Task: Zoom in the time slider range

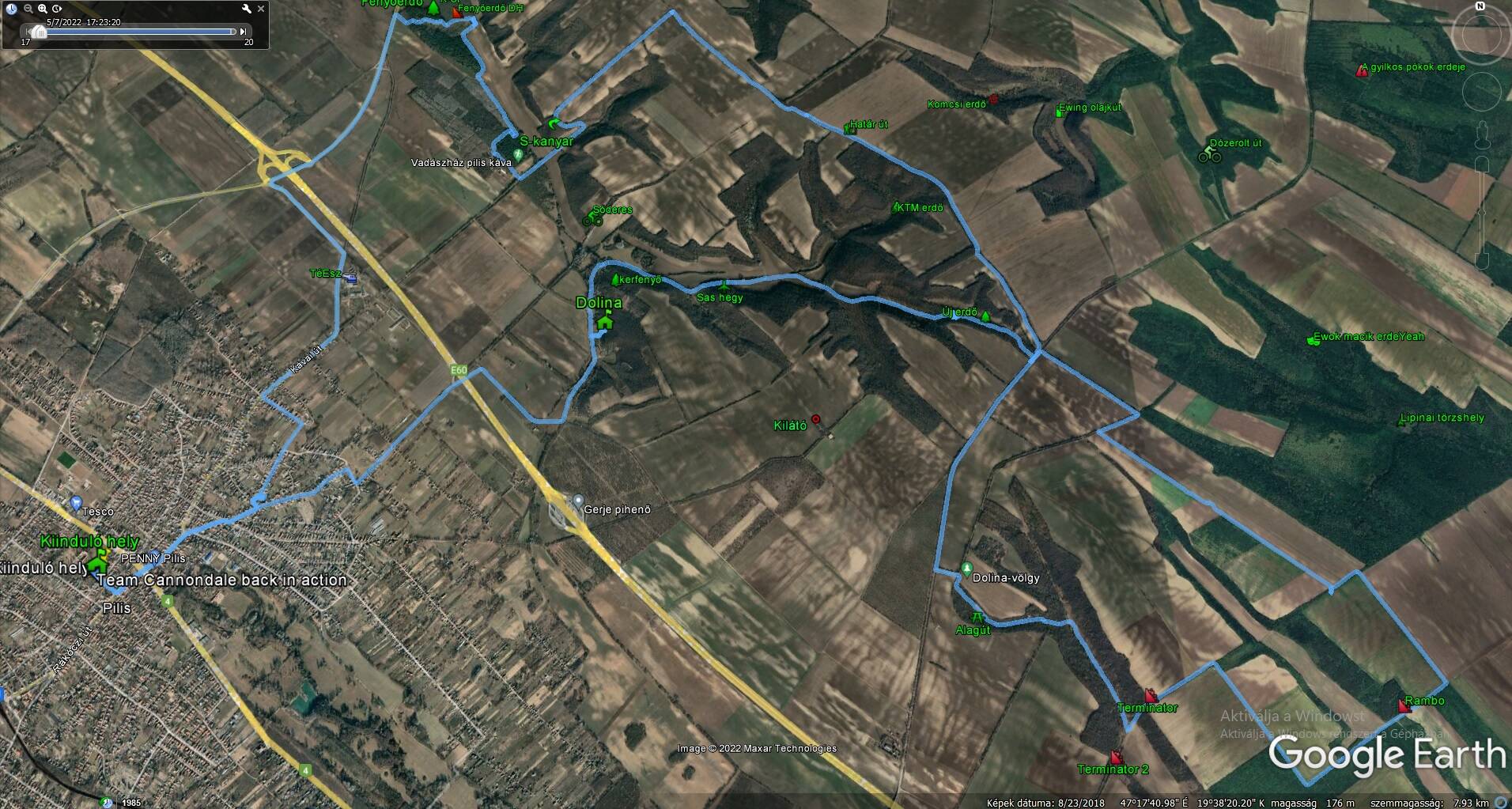Action: point(43,9)
